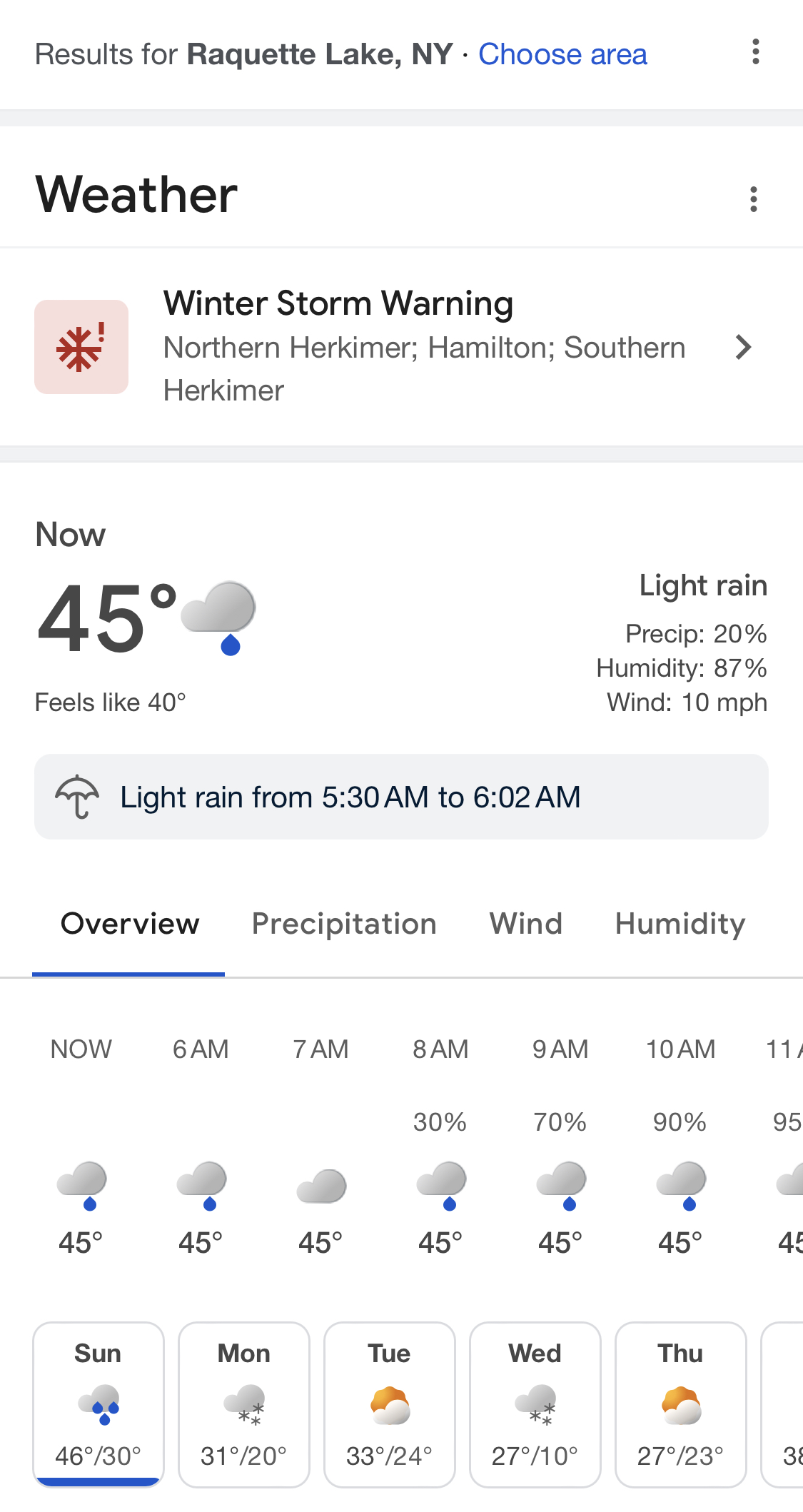This screenshot has height=1512, width=803.
Task: Select the Overview tab
Action: [129, 924]
